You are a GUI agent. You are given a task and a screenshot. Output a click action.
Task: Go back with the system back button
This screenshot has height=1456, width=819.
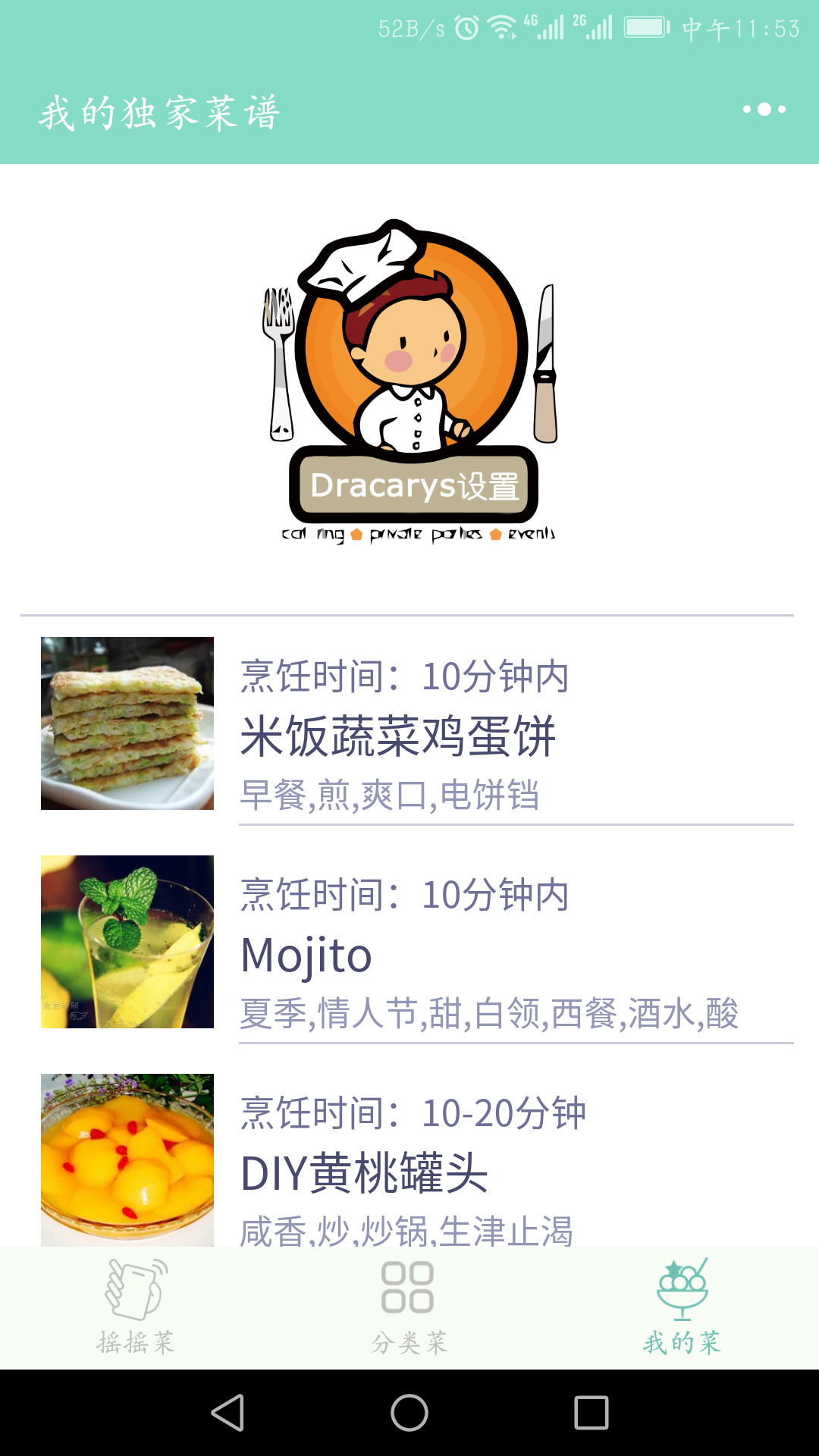[227, 1413]
